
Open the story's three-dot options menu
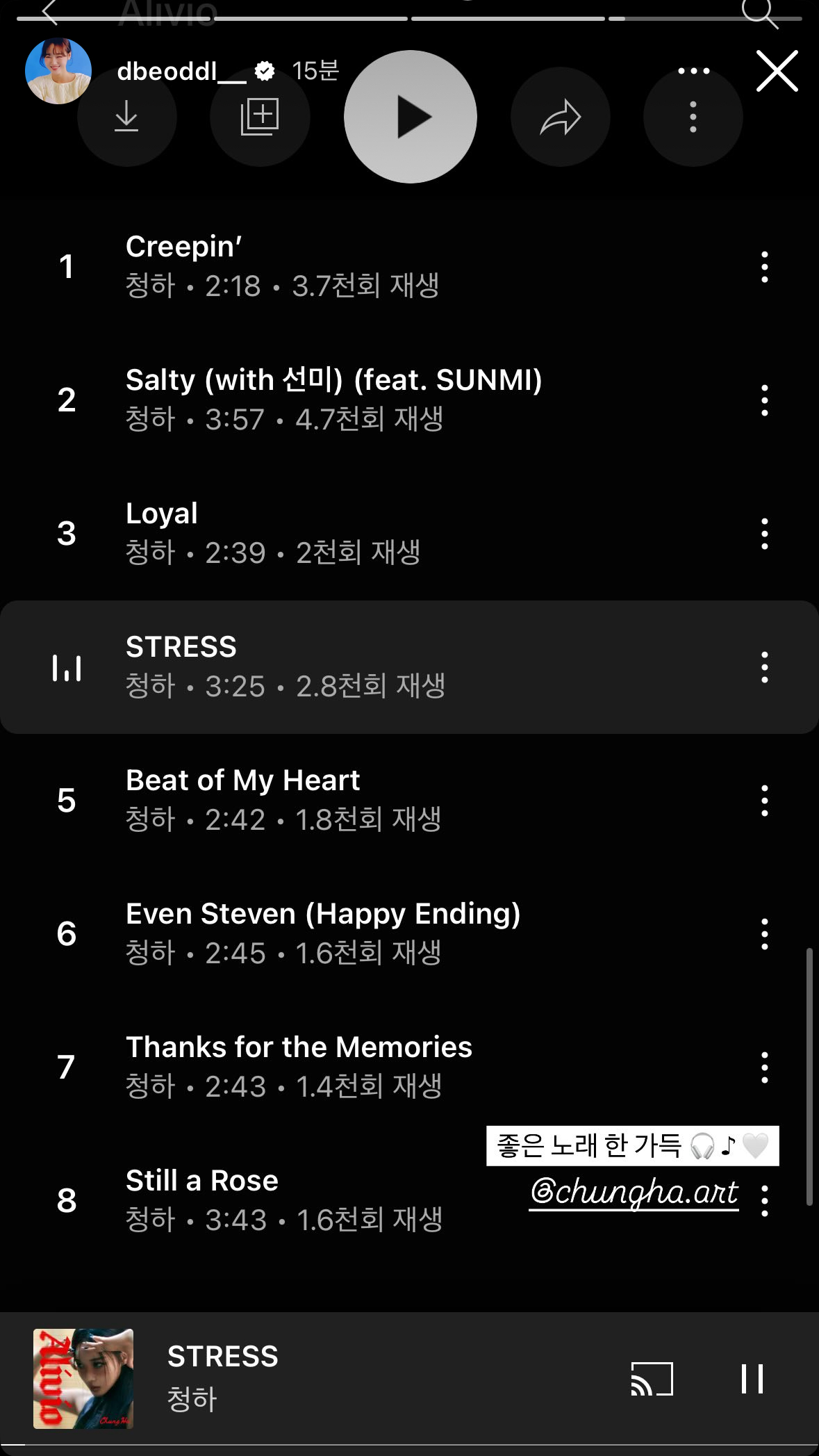[693, 71]
